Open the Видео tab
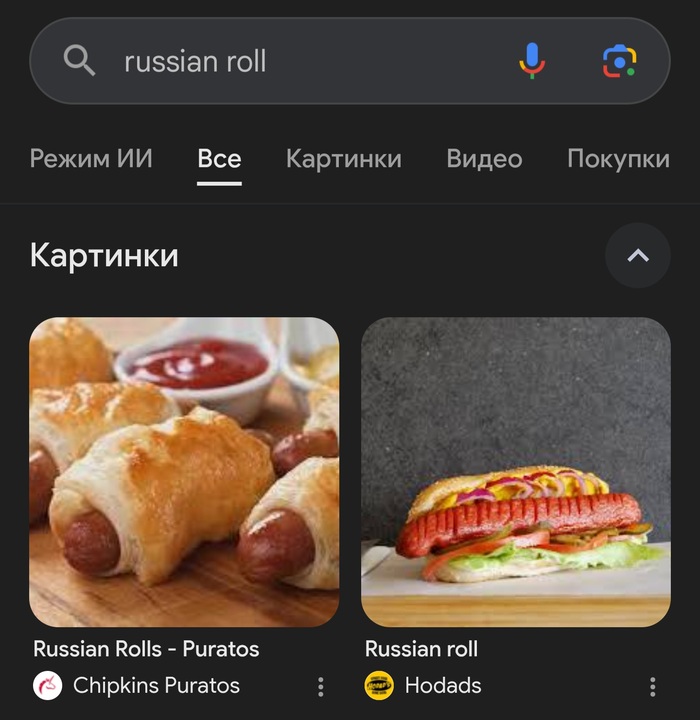 (484, 159)
